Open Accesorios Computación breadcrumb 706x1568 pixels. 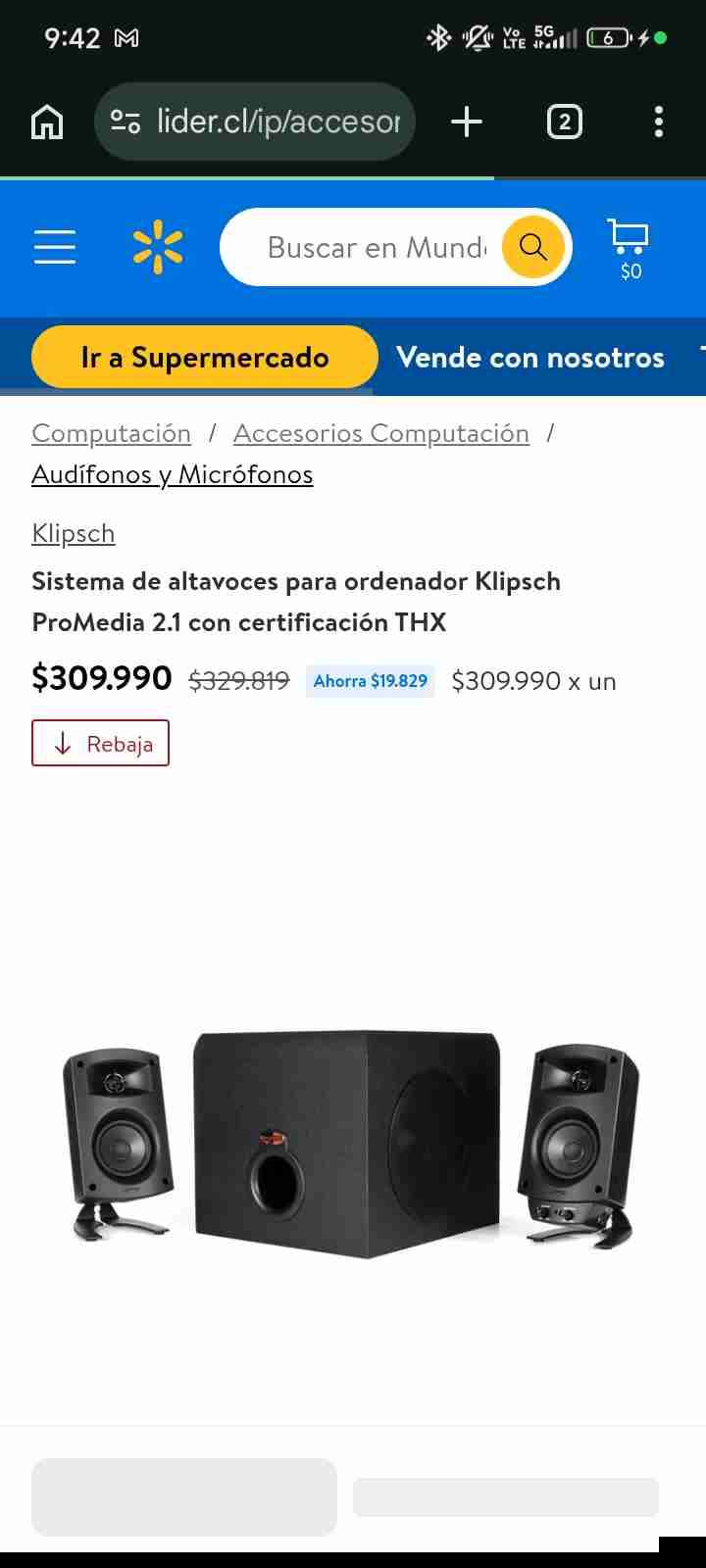click(x=381, y=433)
